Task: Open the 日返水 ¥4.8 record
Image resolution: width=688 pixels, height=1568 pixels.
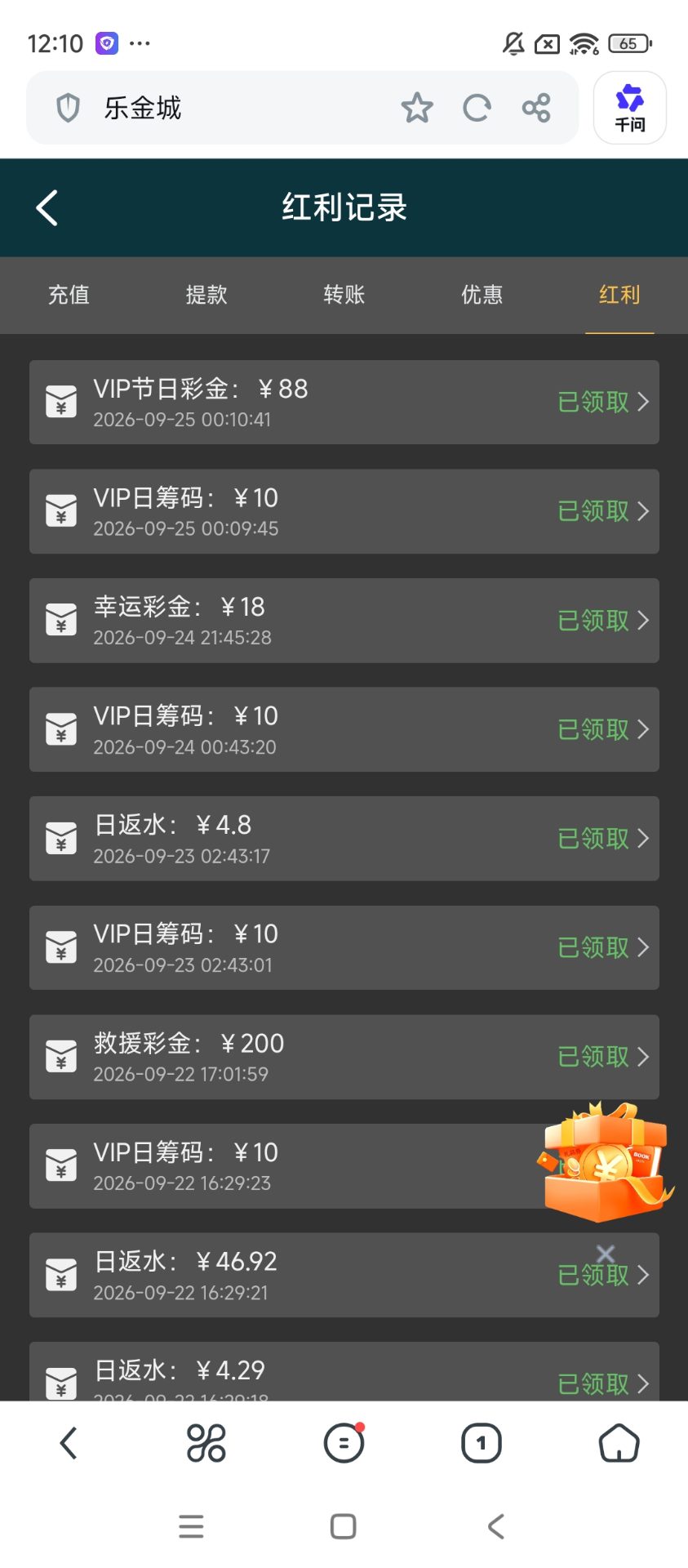Action: click(344, 839)
